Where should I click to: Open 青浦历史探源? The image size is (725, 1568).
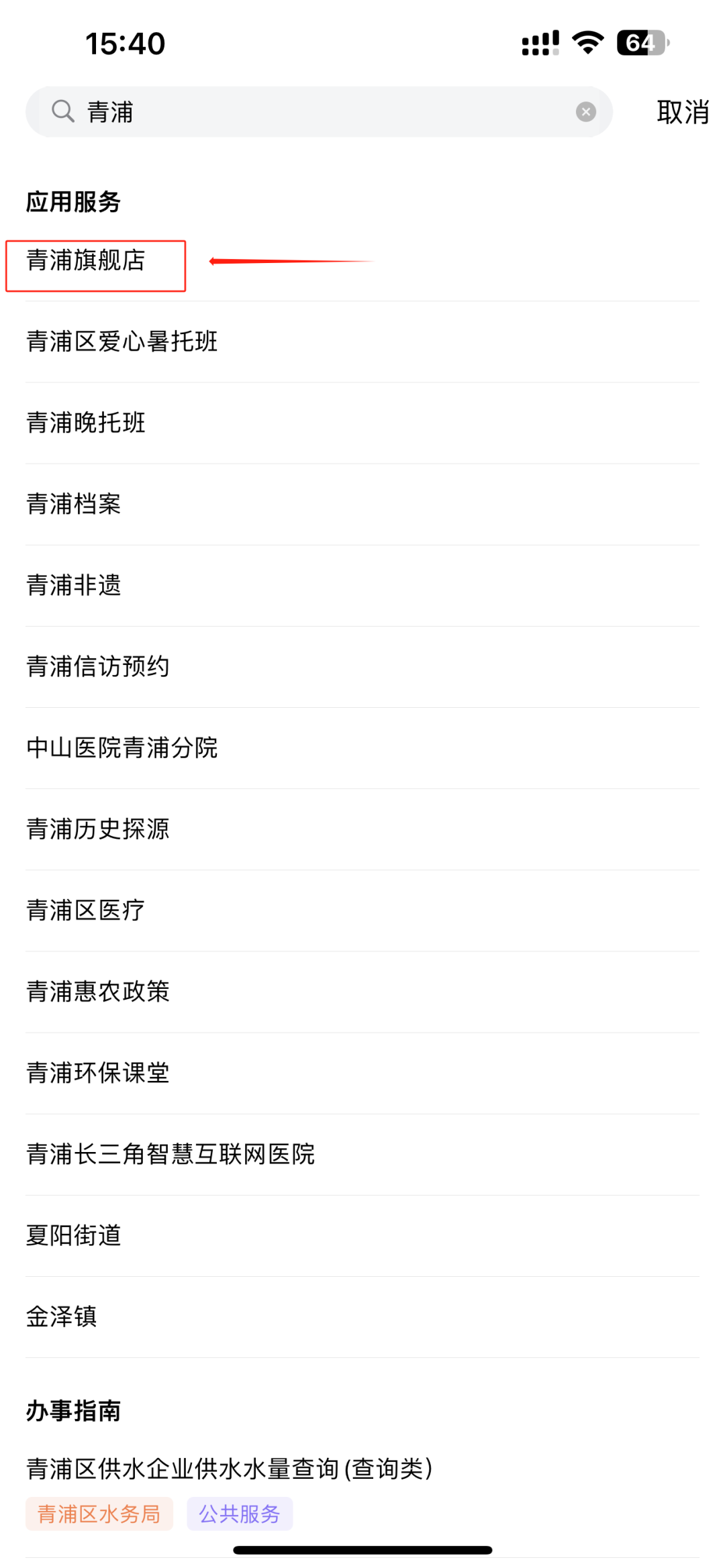[x=98, y=829]
